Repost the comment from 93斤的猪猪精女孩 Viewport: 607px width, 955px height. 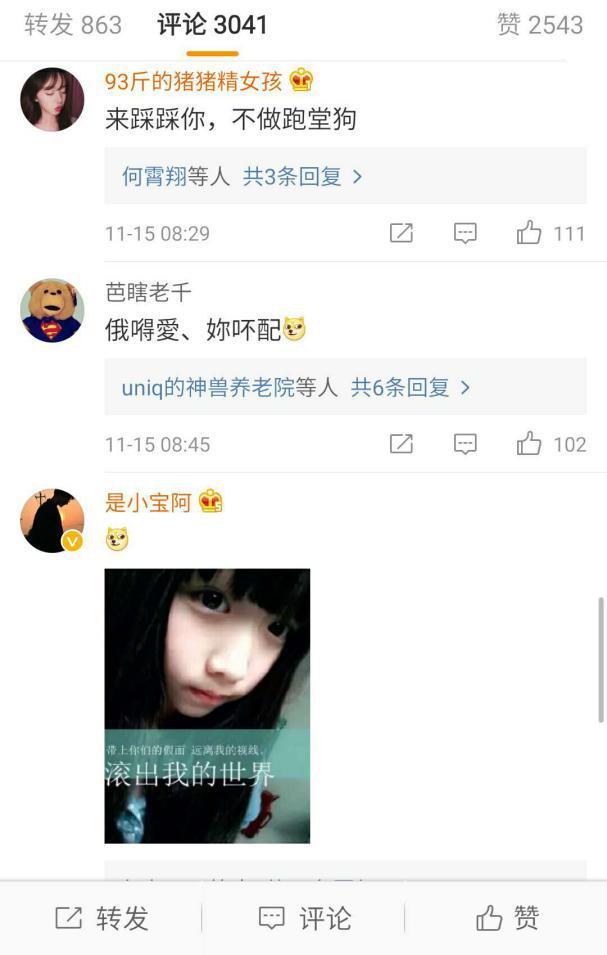click(401, 234)
